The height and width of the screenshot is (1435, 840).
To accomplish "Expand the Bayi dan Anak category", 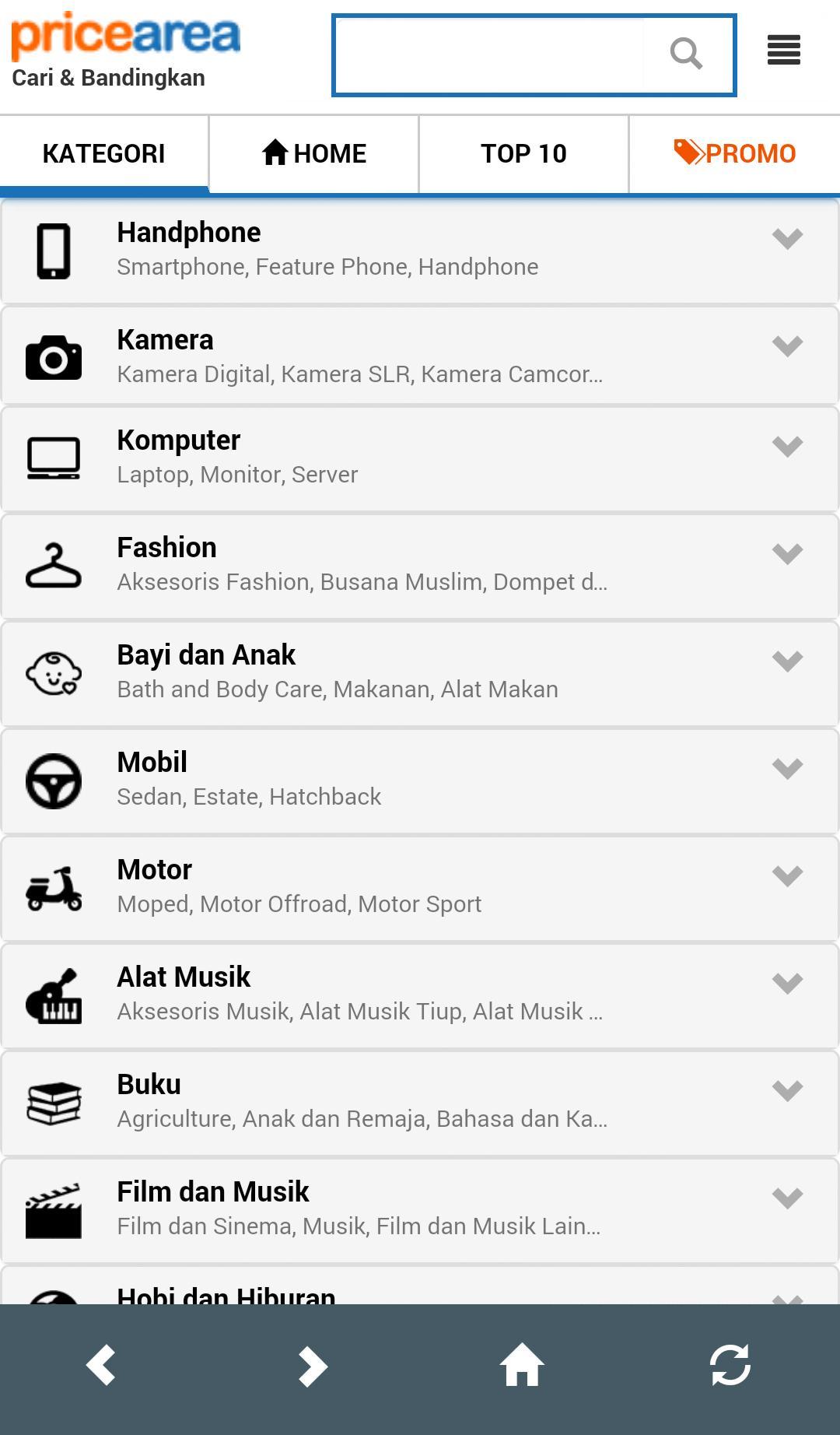I will (787, 661).
